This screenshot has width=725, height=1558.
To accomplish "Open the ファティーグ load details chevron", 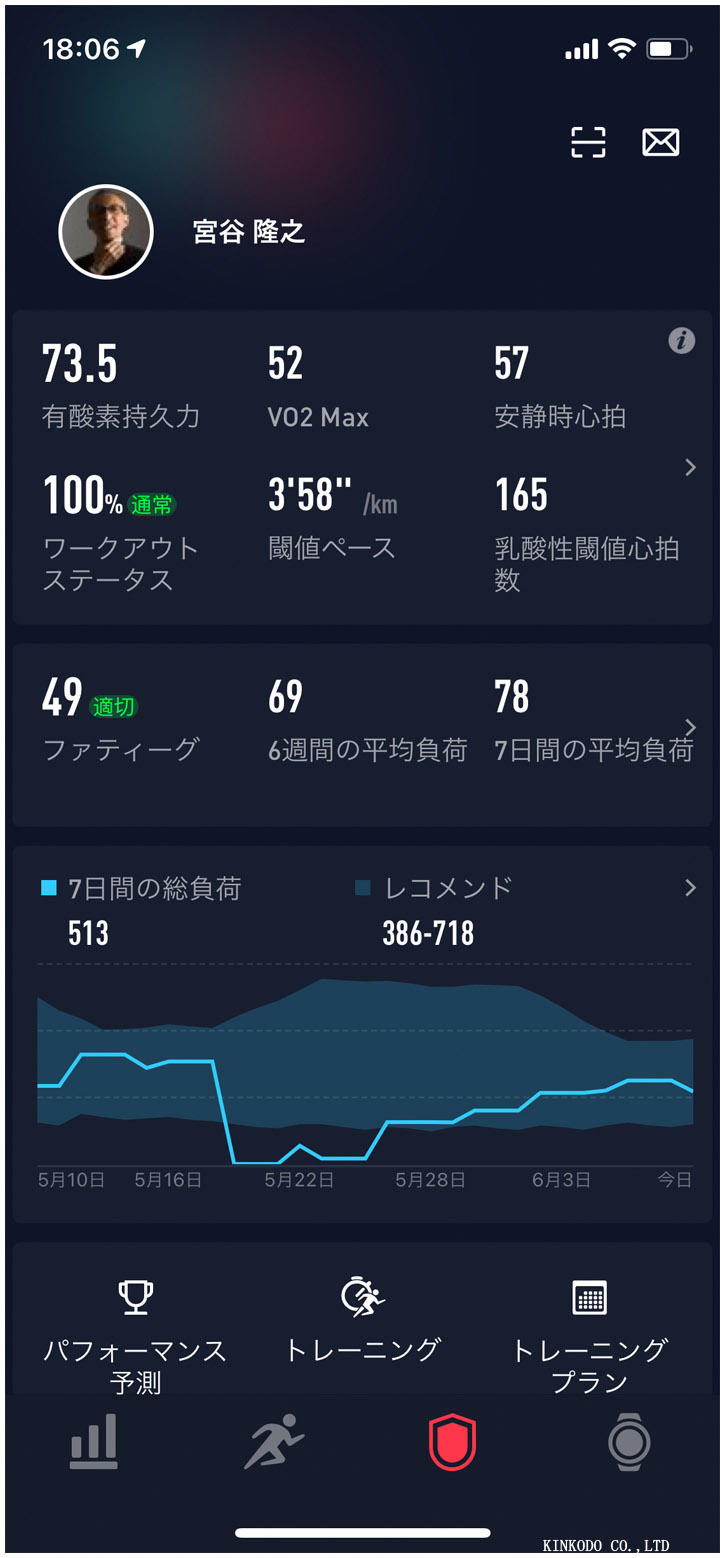I will tap(690, 727).
